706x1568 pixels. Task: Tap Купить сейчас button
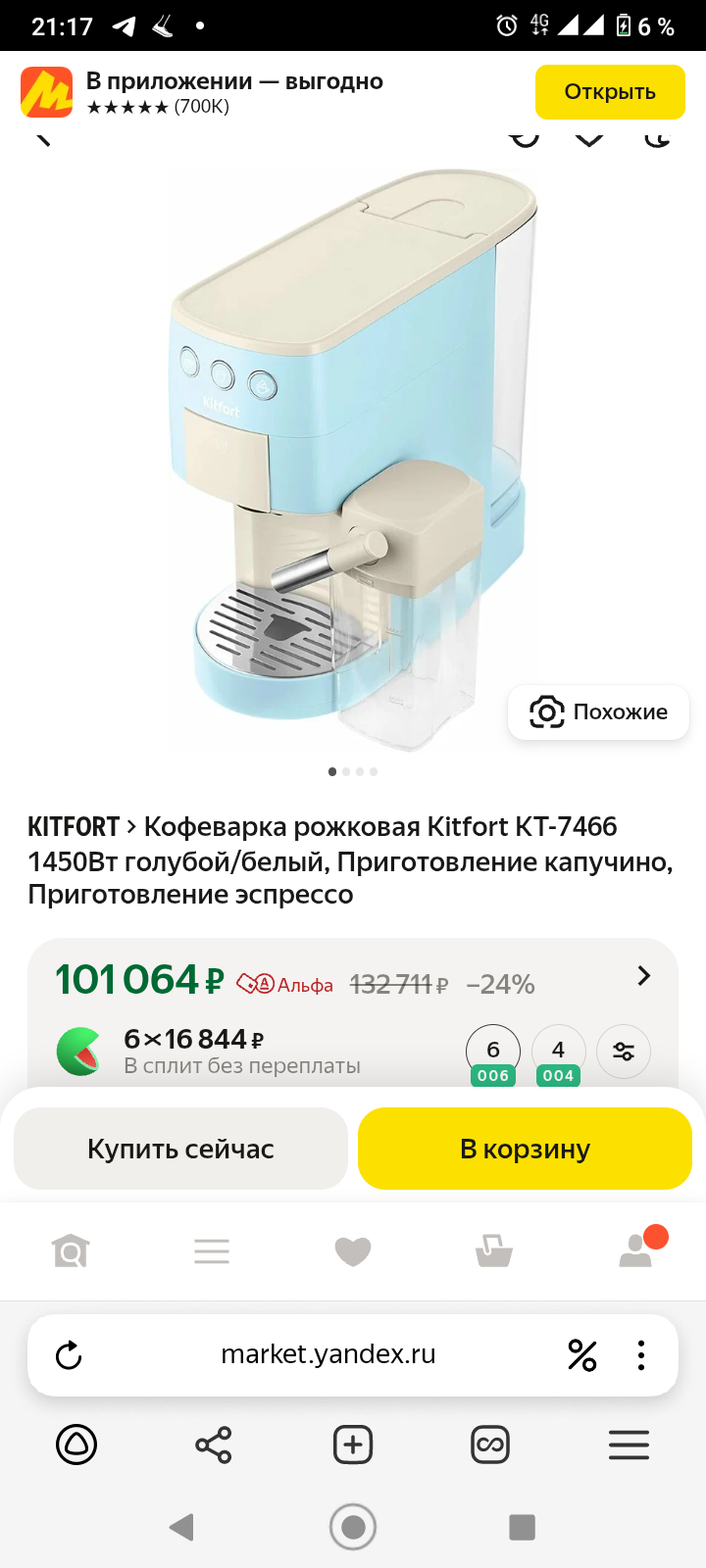[180, 1149]
